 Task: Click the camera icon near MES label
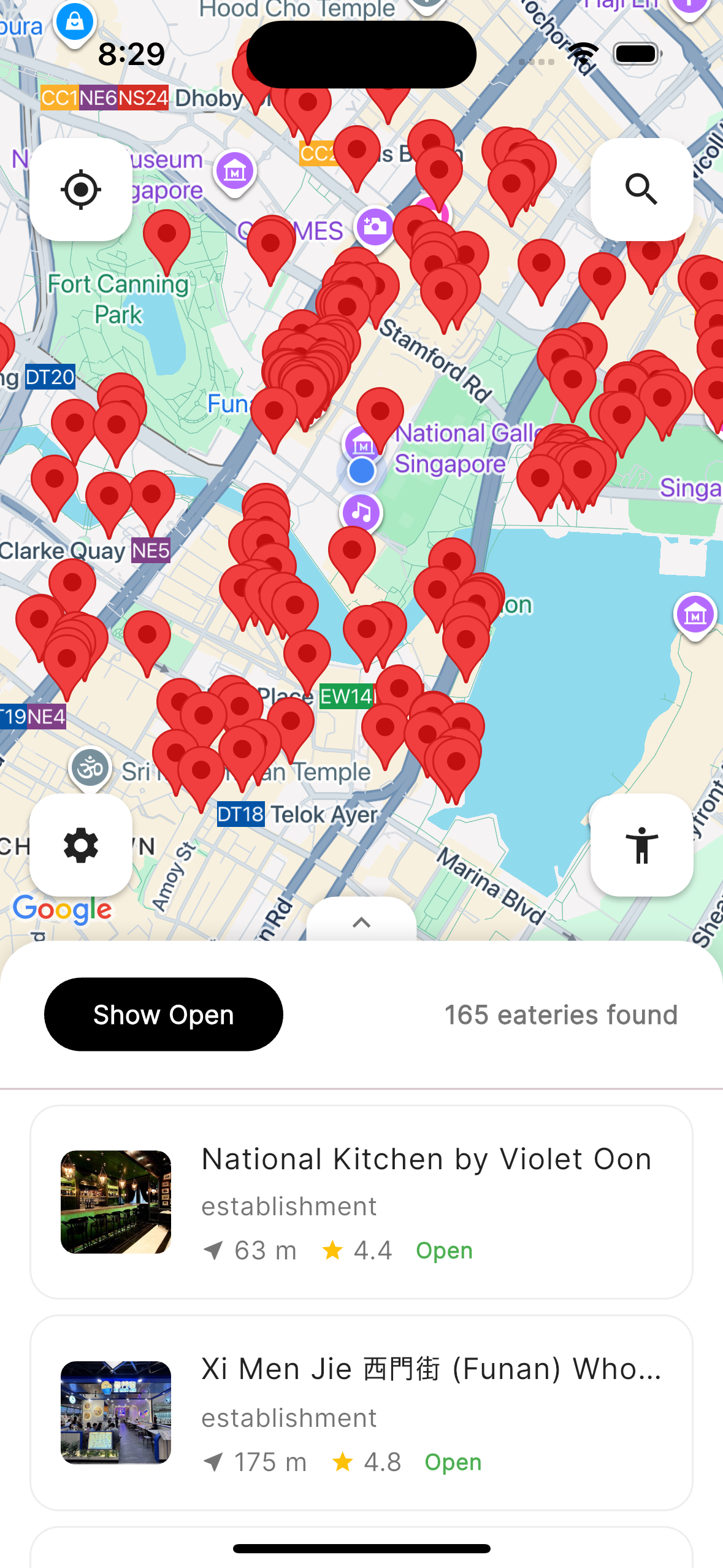375,228
